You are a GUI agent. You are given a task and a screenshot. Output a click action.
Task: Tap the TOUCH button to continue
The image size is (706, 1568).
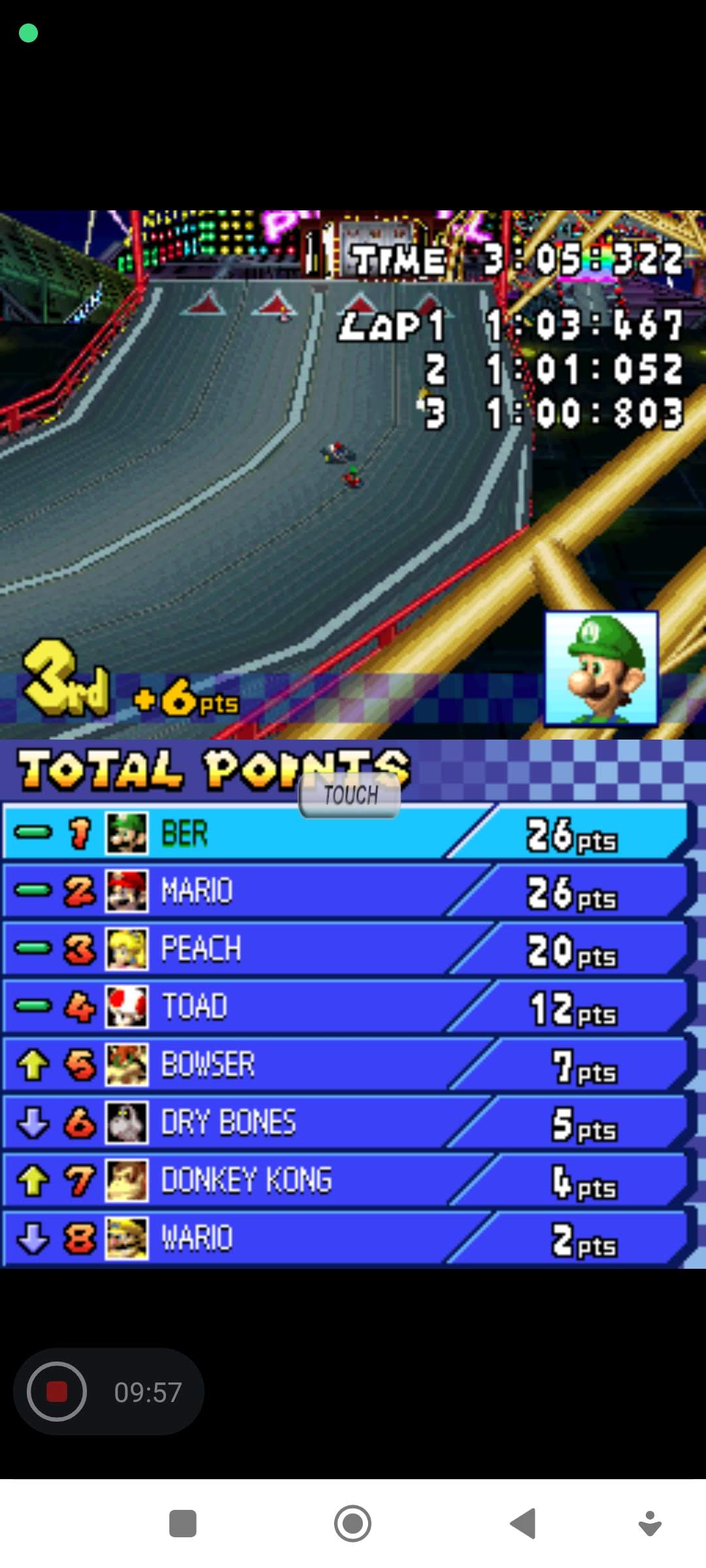[350, 795]
